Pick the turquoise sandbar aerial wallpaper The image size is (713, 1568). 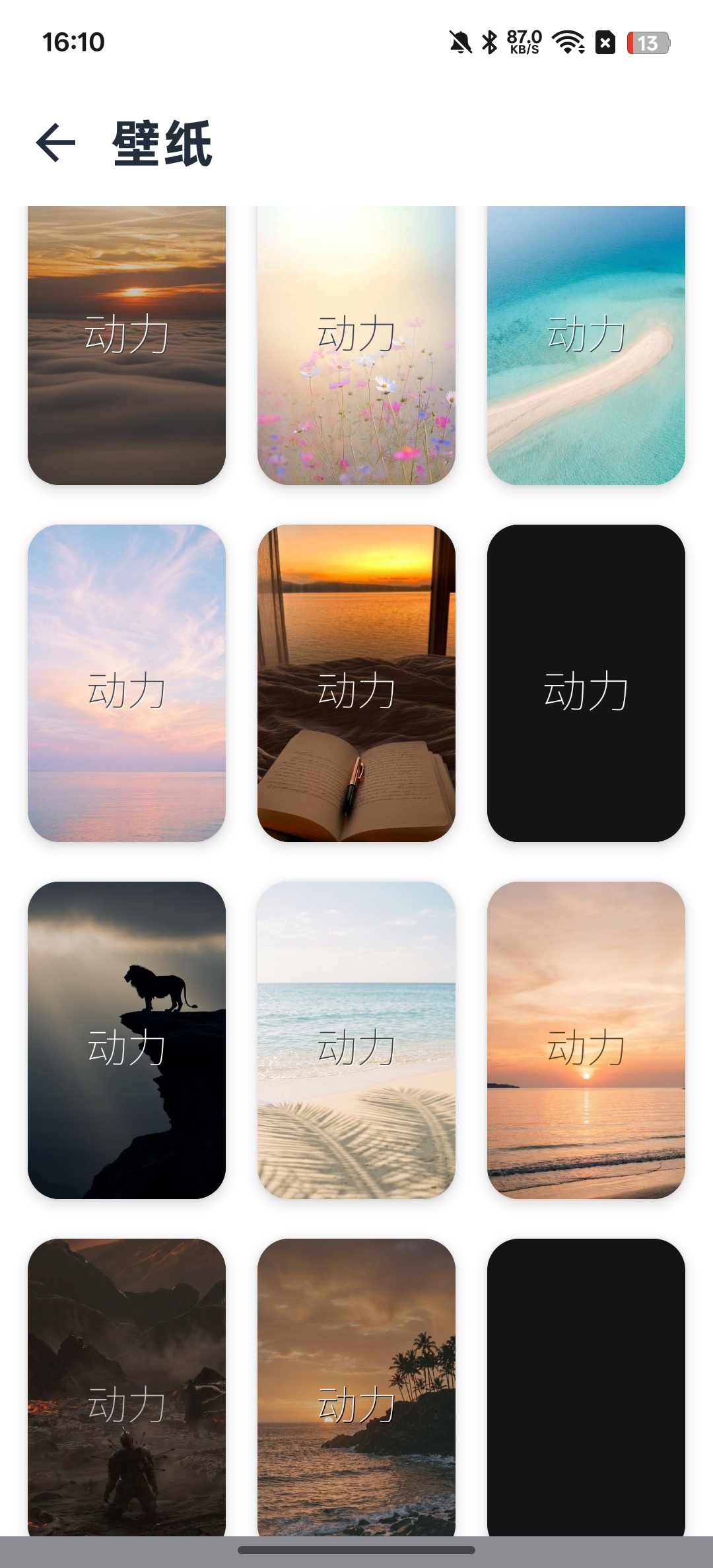point(586,345)
